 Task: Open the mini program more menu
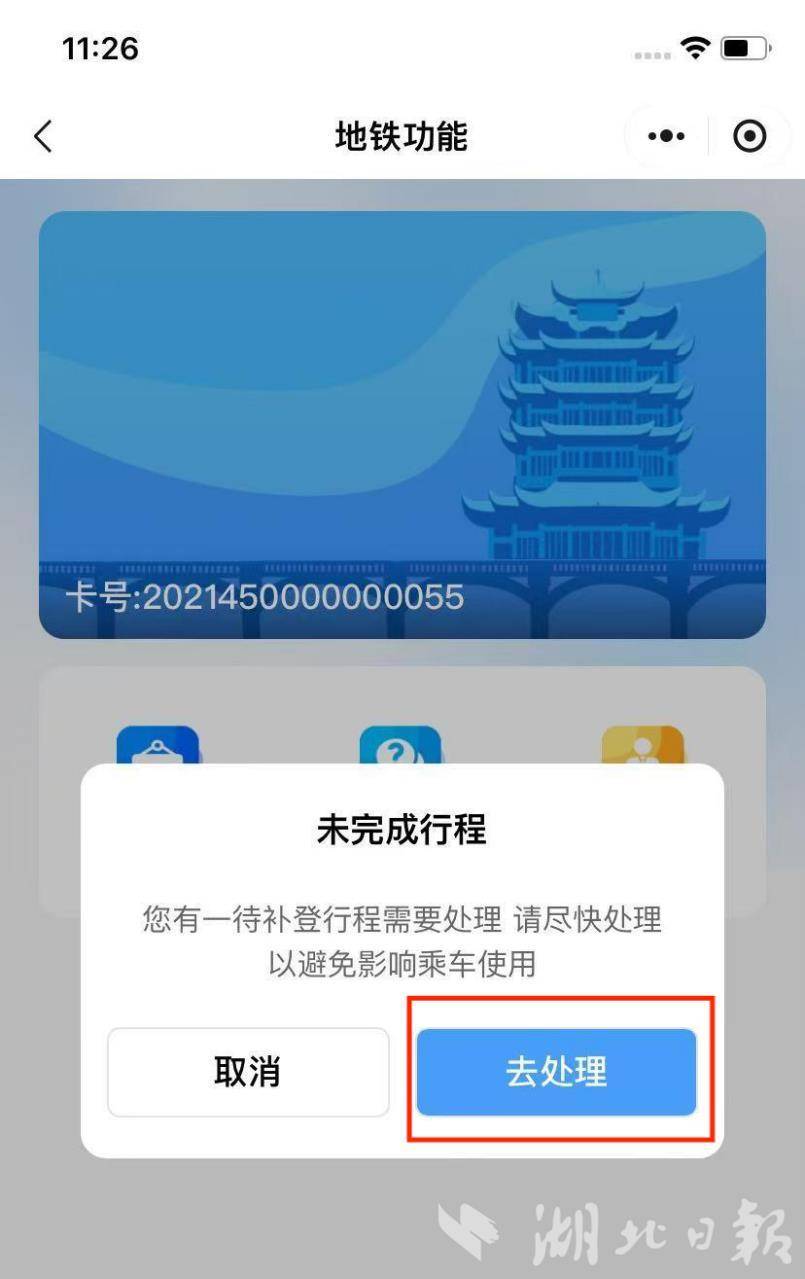666,136
